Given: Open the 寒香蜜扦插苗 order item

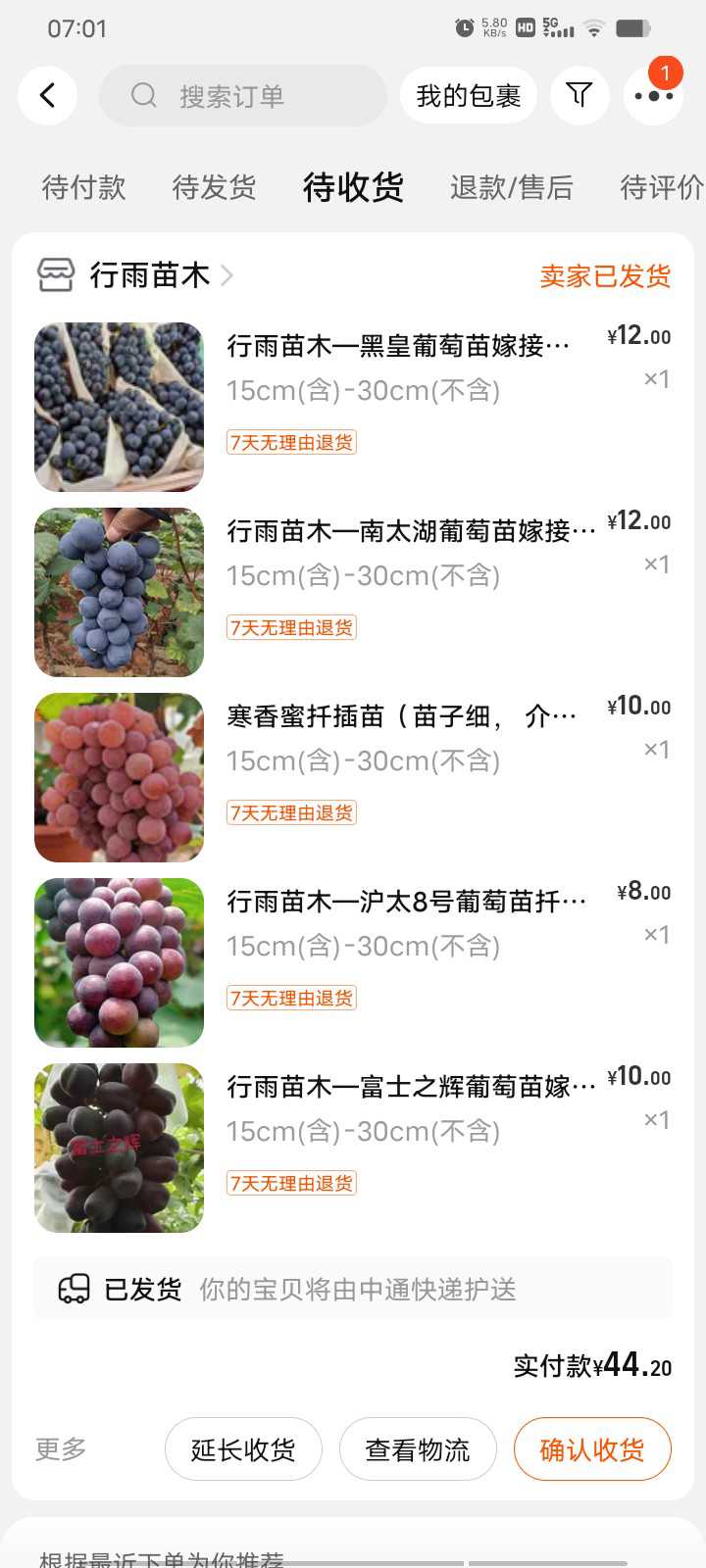Looking at the screenshot, I should click(x=353, y=777).
